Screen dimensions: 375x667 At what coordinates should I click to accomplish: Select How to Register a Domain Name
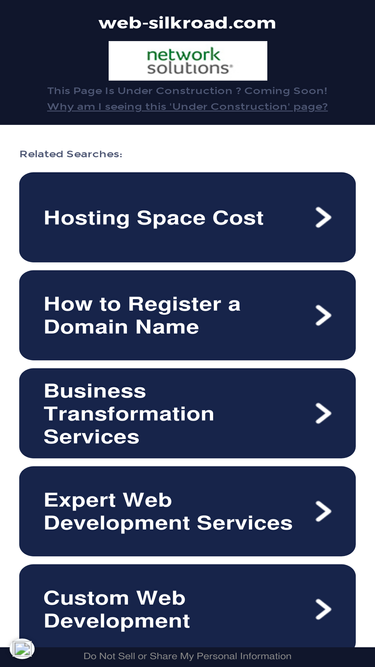[x=187, y=315]
